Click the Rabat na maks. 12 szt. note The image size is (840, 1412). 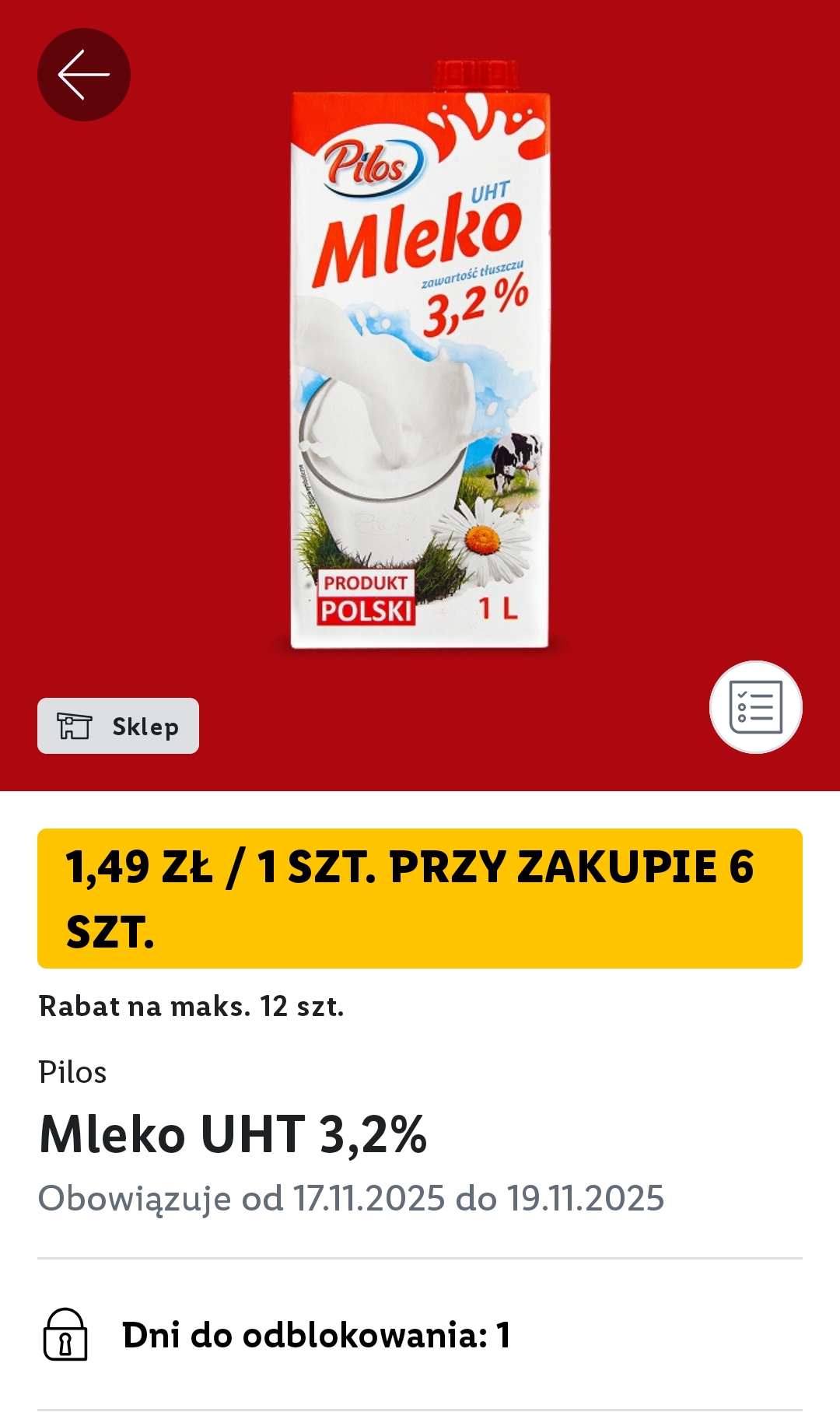[191, 1006]
